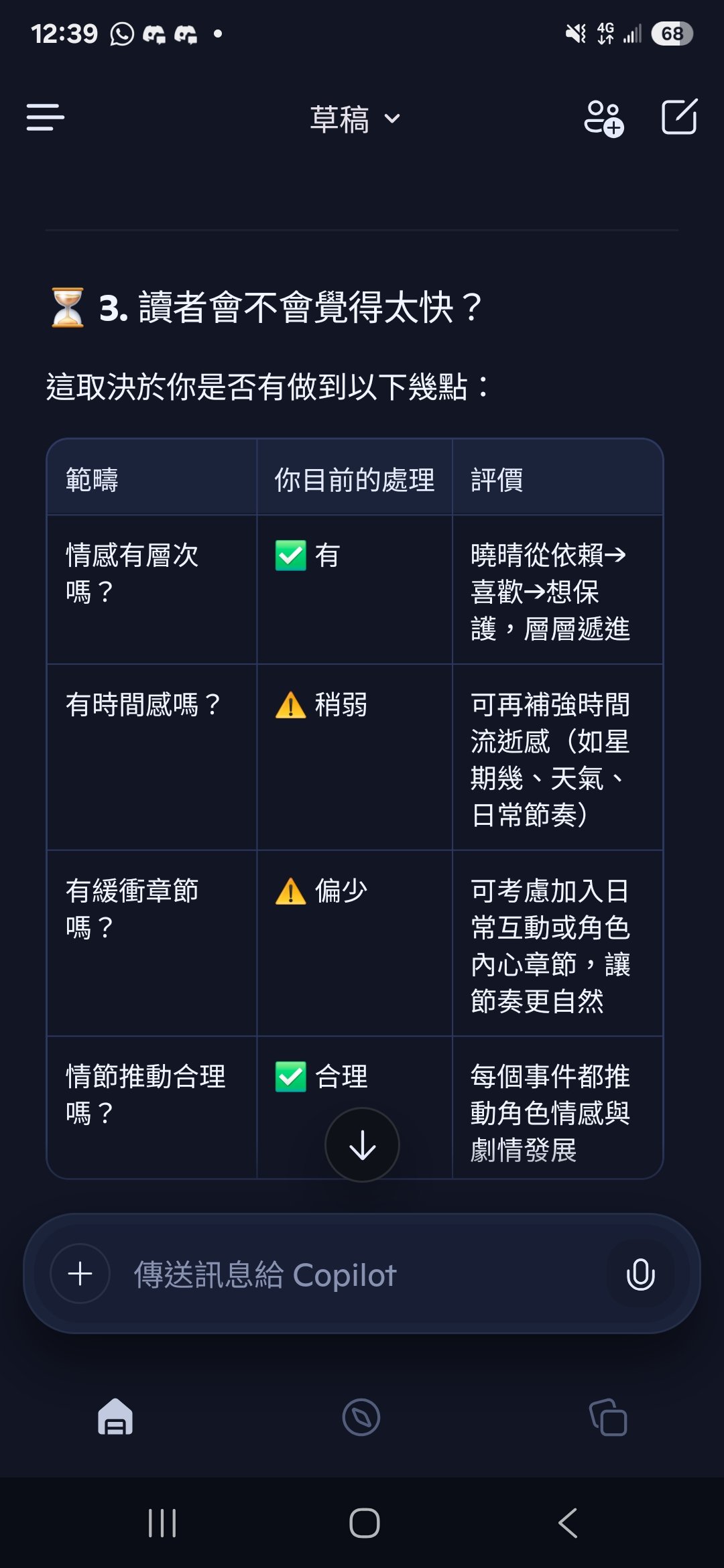The image size is (724, 1568).
Task: Open the pages library tab
Action: click(608, 1417)
